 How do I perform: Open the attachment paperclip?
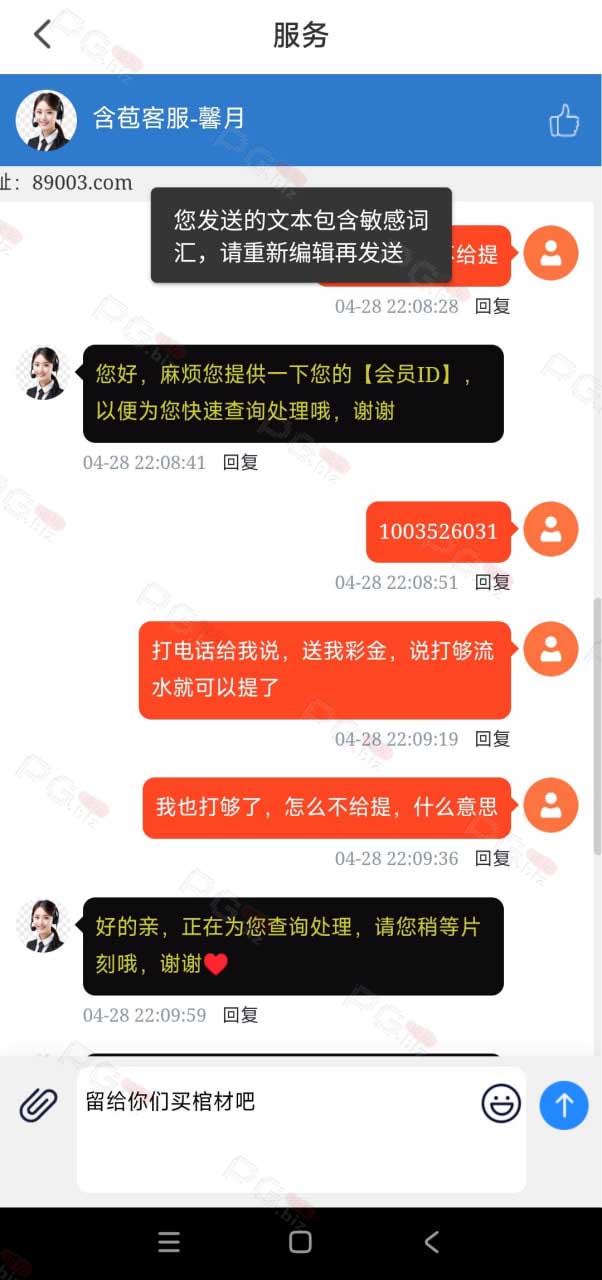click(38, 1105)
